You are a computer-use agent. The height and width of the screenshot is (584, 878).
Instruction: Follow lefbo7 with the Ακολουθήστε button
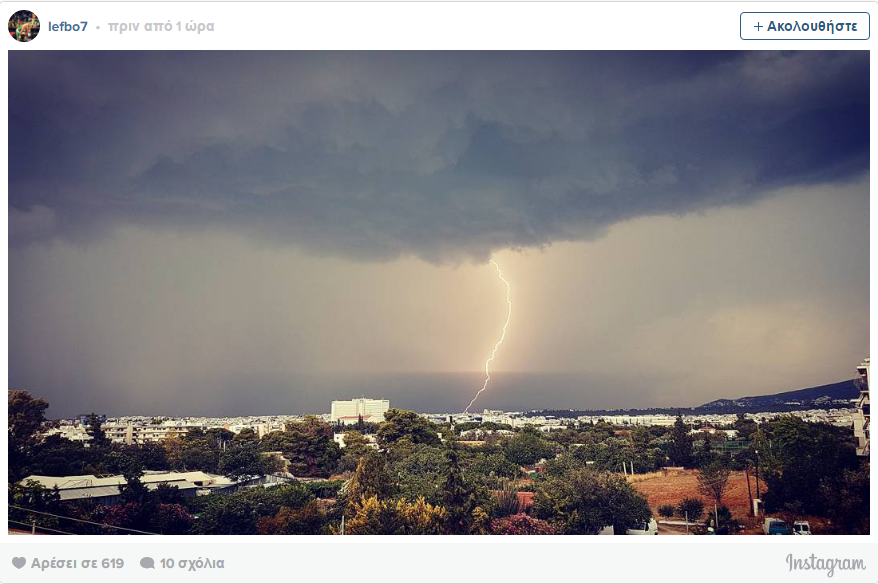click(x=804, y=26)
